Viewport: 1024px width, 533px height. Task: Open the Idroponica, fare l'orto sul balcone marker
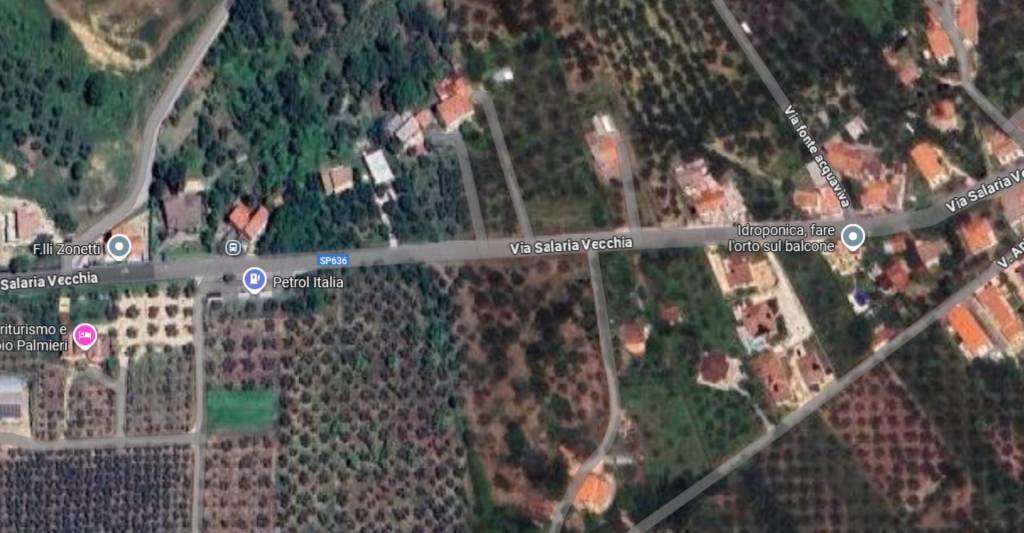[852, 237]
